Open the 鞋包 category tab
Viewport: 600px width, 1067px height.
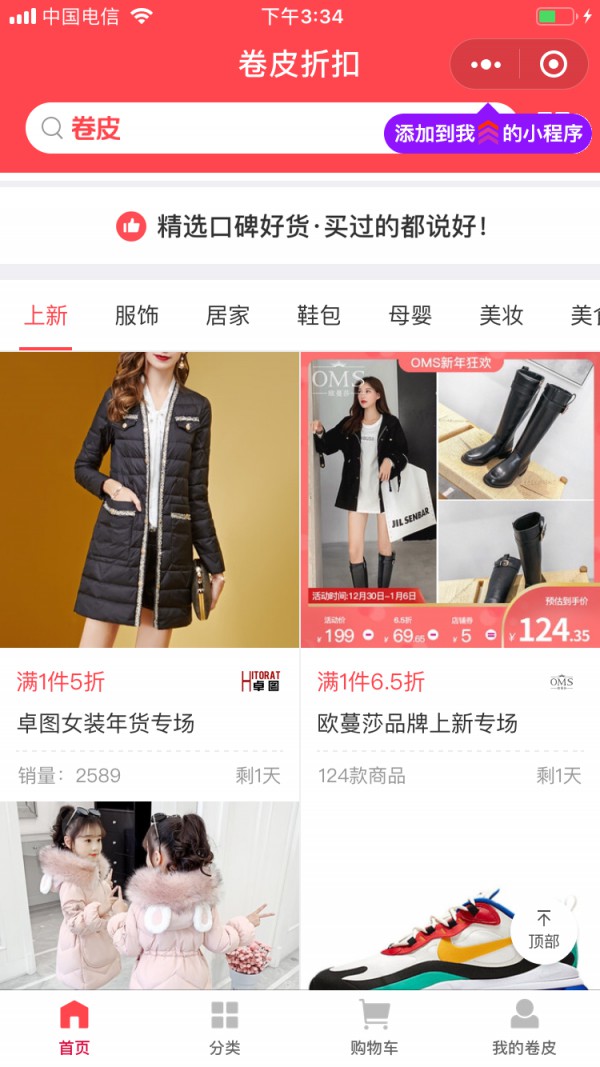click(x=319, y=316)
